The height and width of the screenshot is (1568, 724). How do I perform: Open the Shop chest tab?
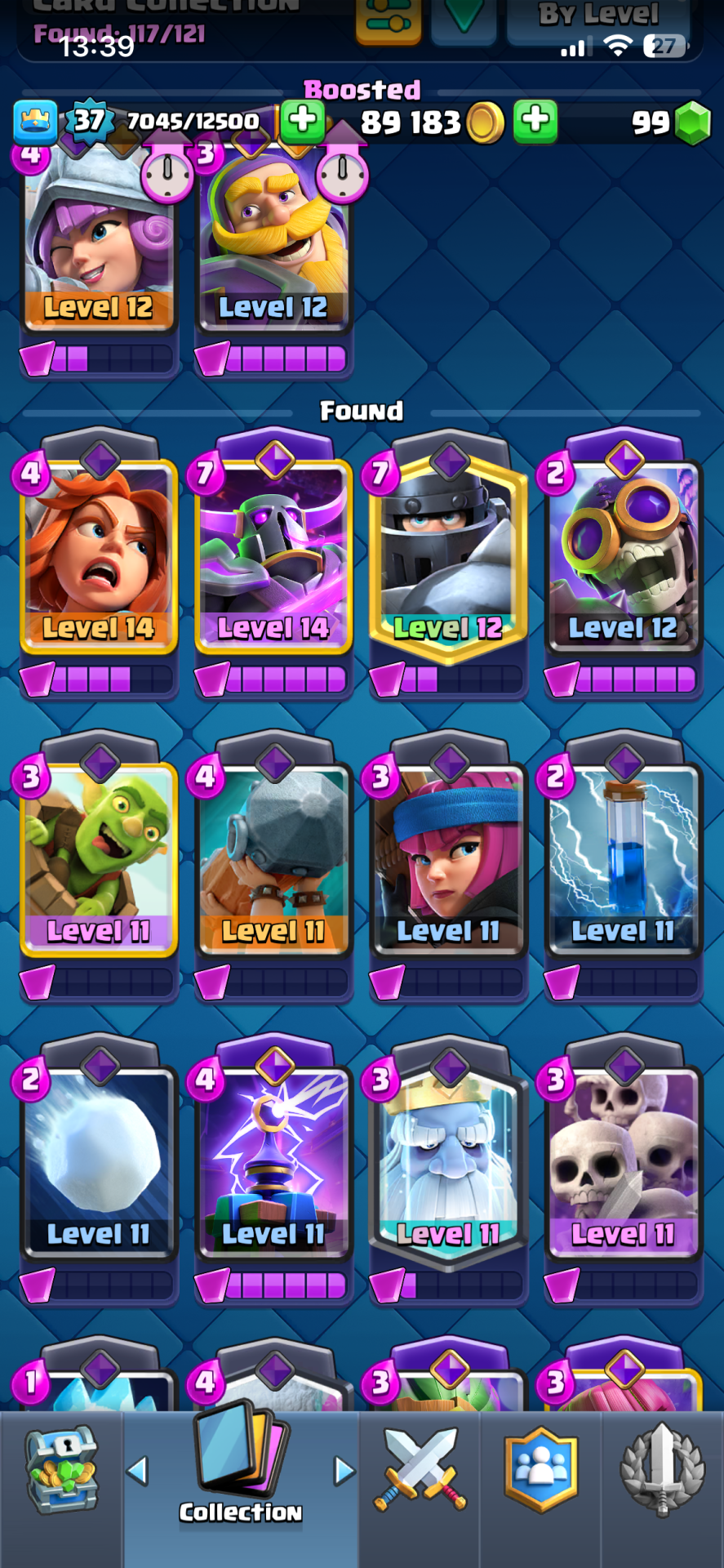62,1470
